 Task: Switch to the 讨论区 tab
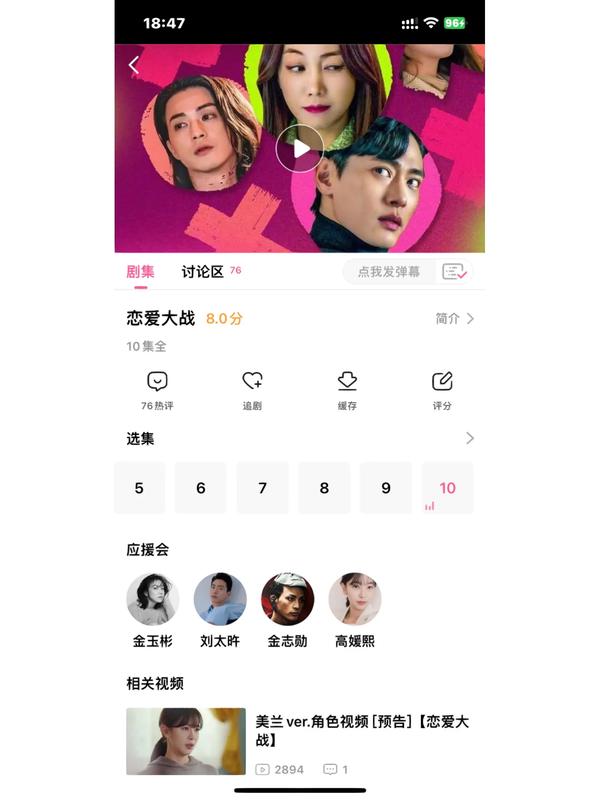(x=202, y=272)
